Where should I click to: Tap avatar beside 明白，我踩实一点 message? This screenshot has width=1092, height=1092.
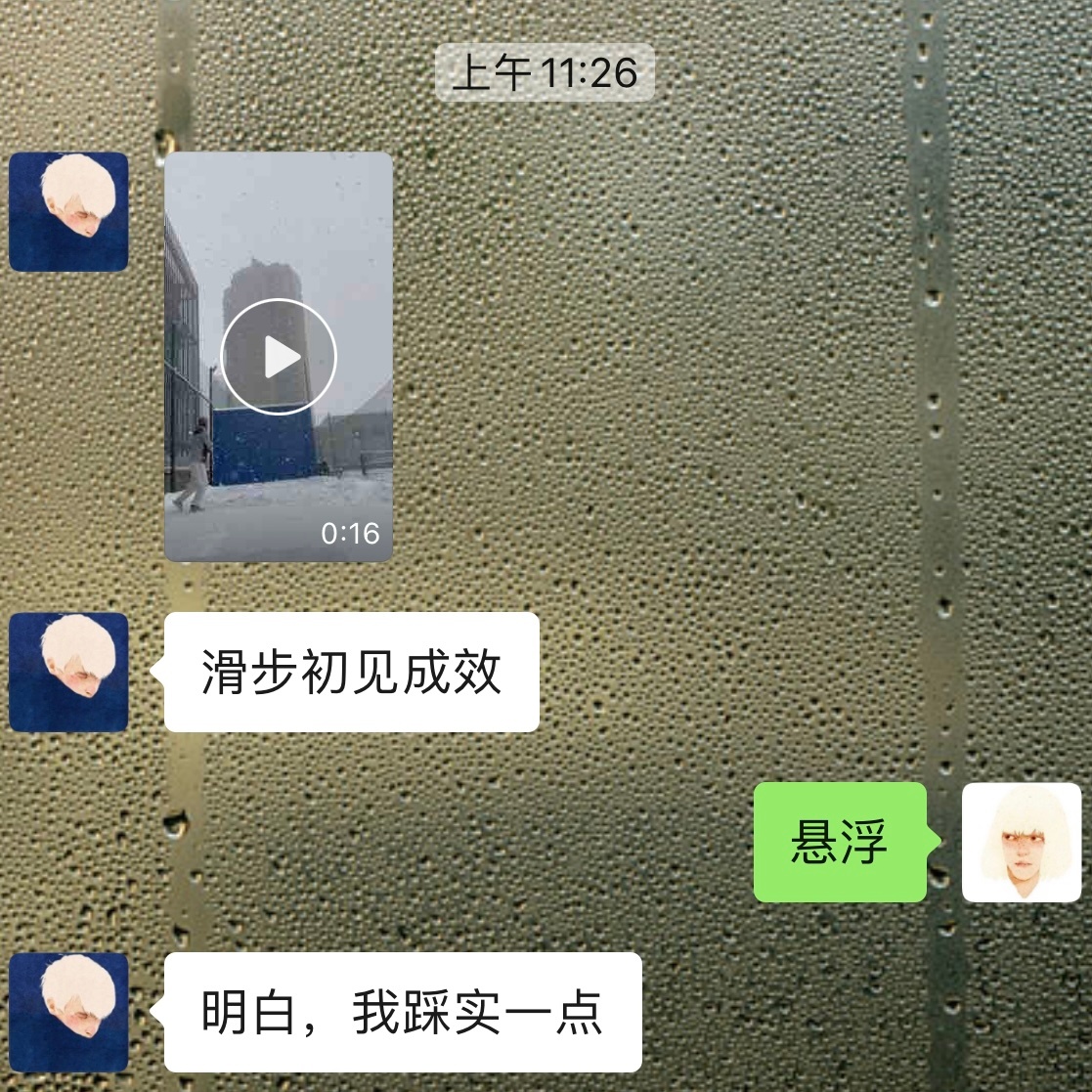click(x=68, y=1012)
